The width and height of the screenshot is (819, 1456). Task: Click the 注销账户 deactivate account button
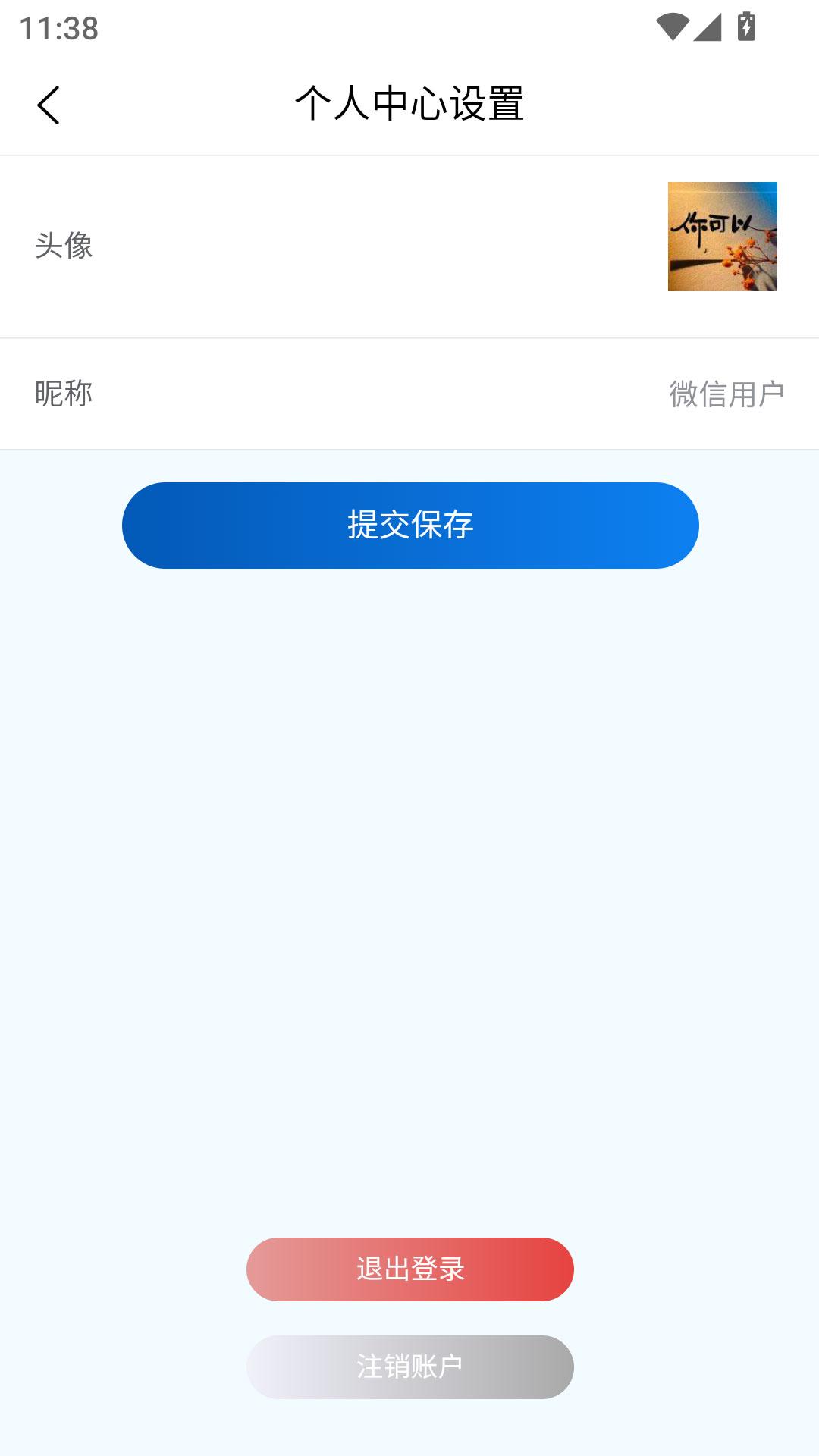[409, 1367]
